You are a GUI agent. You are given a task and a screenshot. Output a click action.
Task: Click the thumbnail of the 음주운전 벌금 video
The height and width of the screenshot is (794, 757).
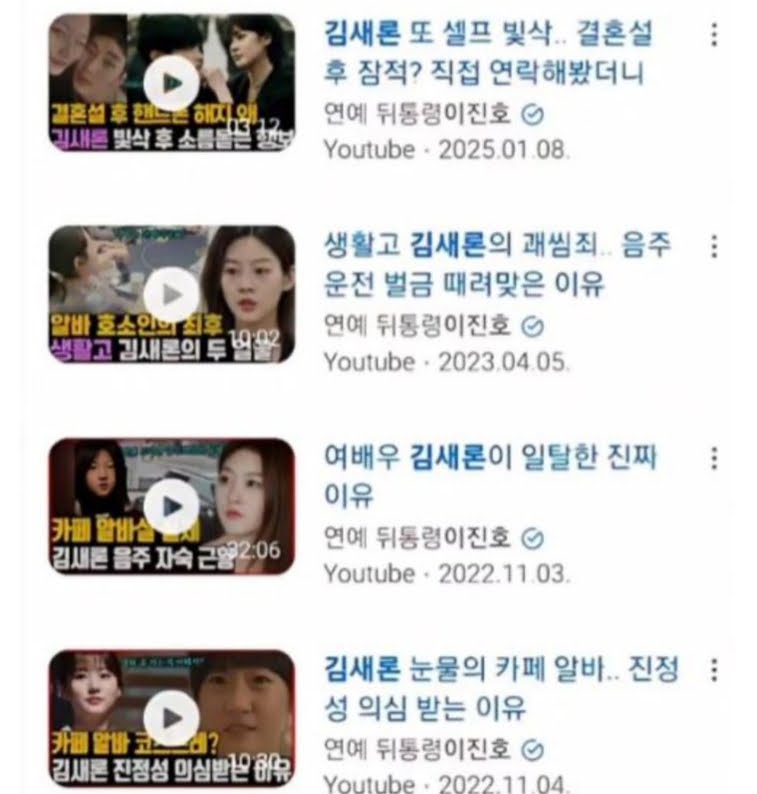(x=170, y=290)
